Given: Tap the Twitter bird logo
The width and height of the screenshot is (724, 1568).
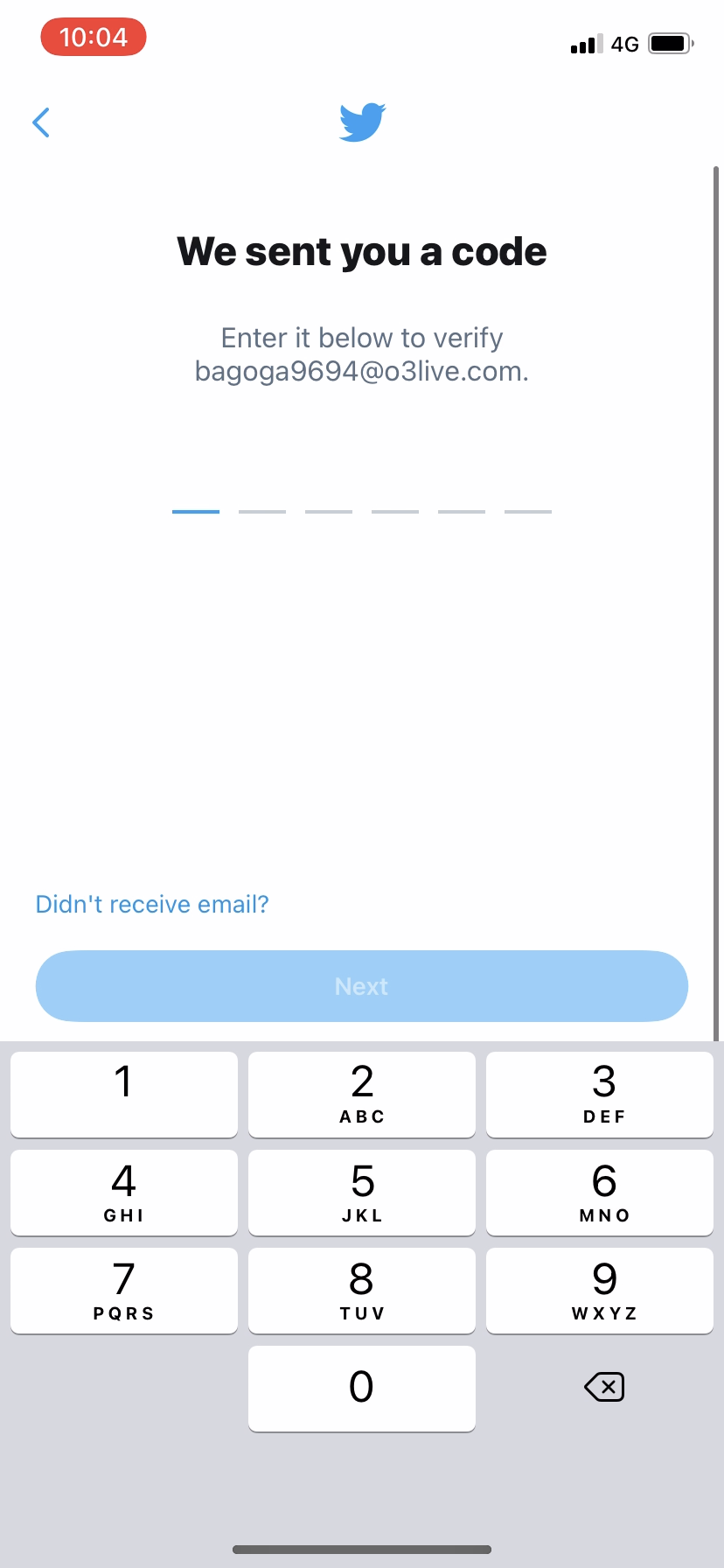Looking at the screenshot, I should [361, 122].
